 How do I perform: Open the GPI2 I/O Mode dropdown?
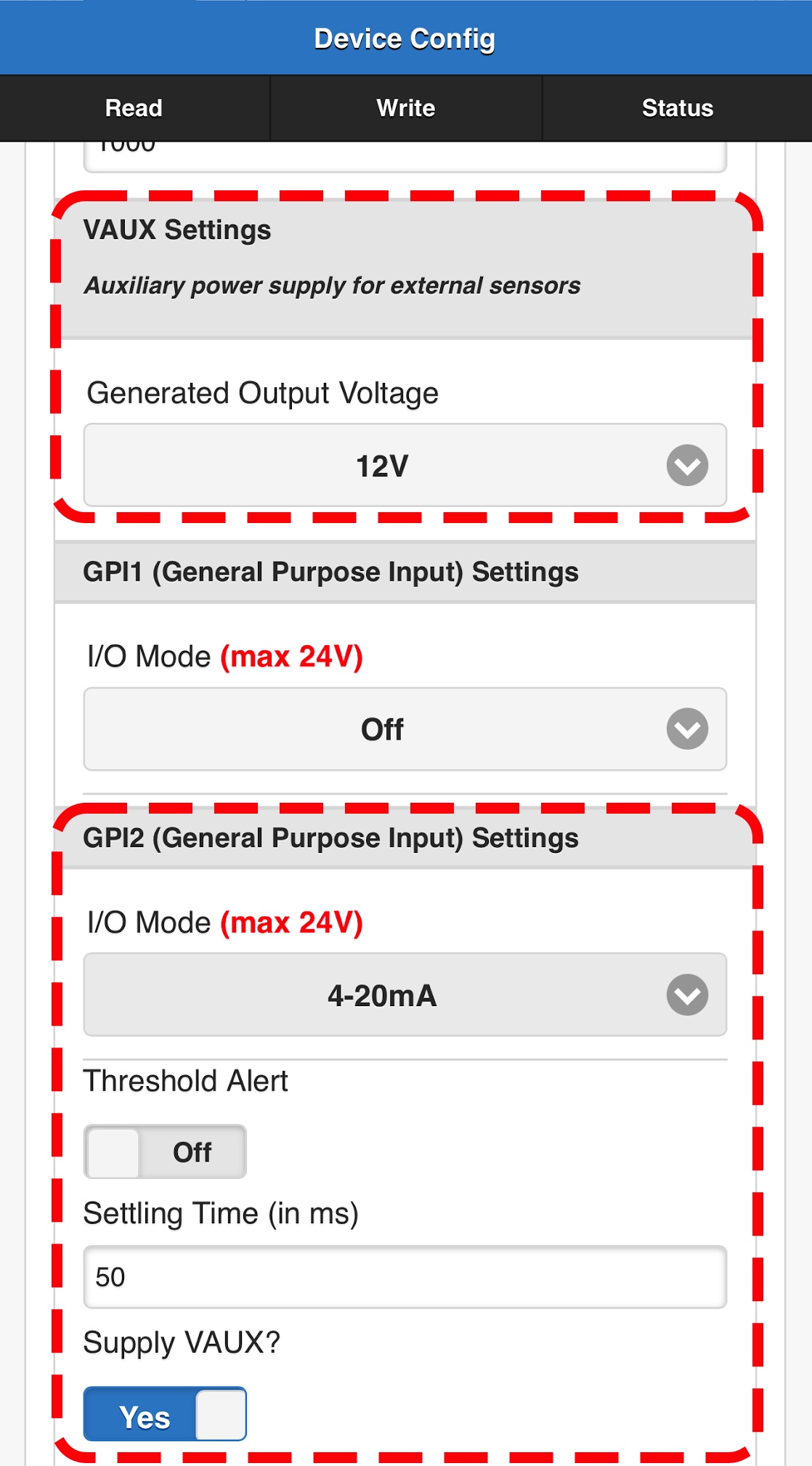405,995
